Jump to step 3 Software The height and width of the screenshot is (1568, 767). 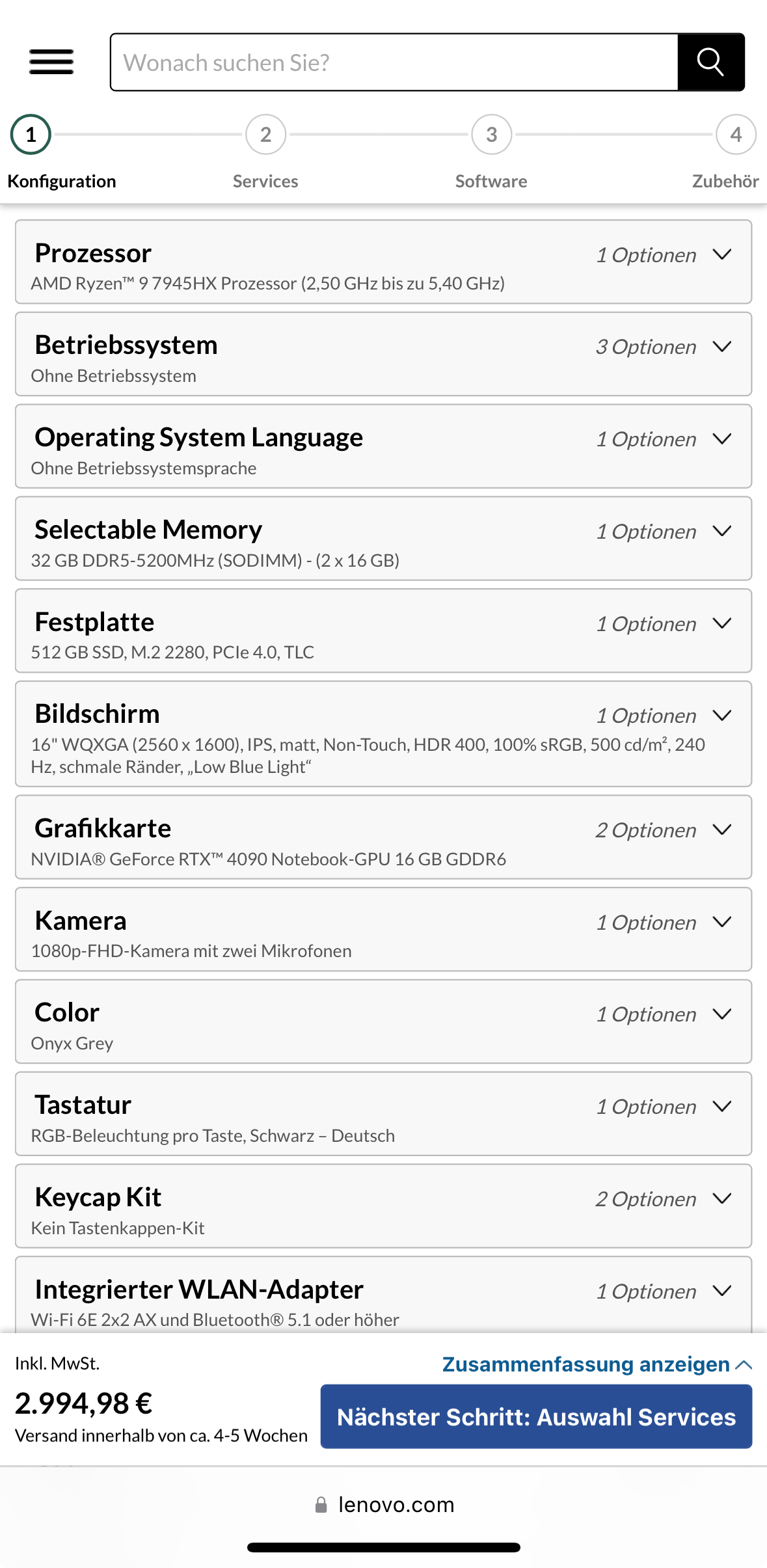coord(491,135)
